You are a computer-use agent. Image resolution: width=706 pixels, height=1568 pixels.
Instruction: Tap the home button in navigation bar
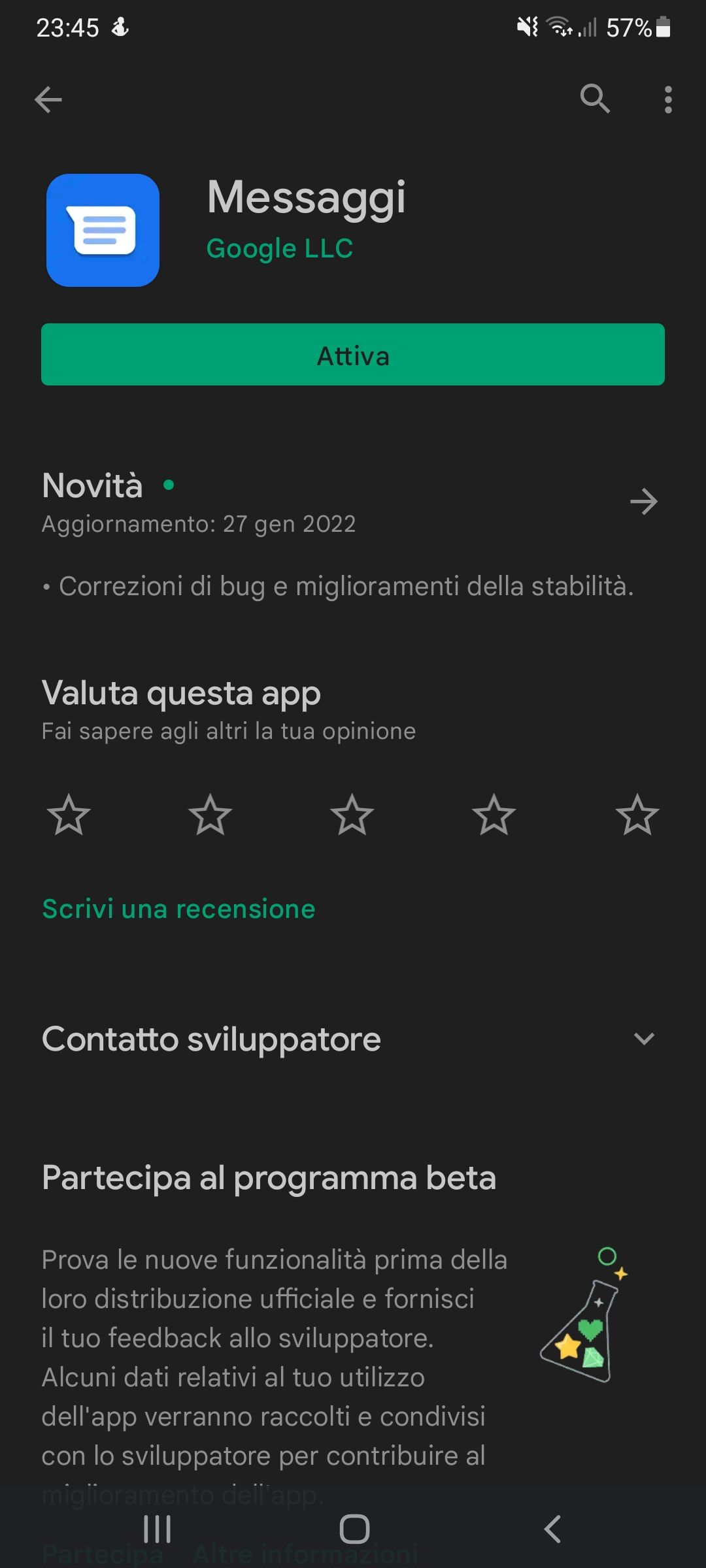click(x=353, y=1529)
